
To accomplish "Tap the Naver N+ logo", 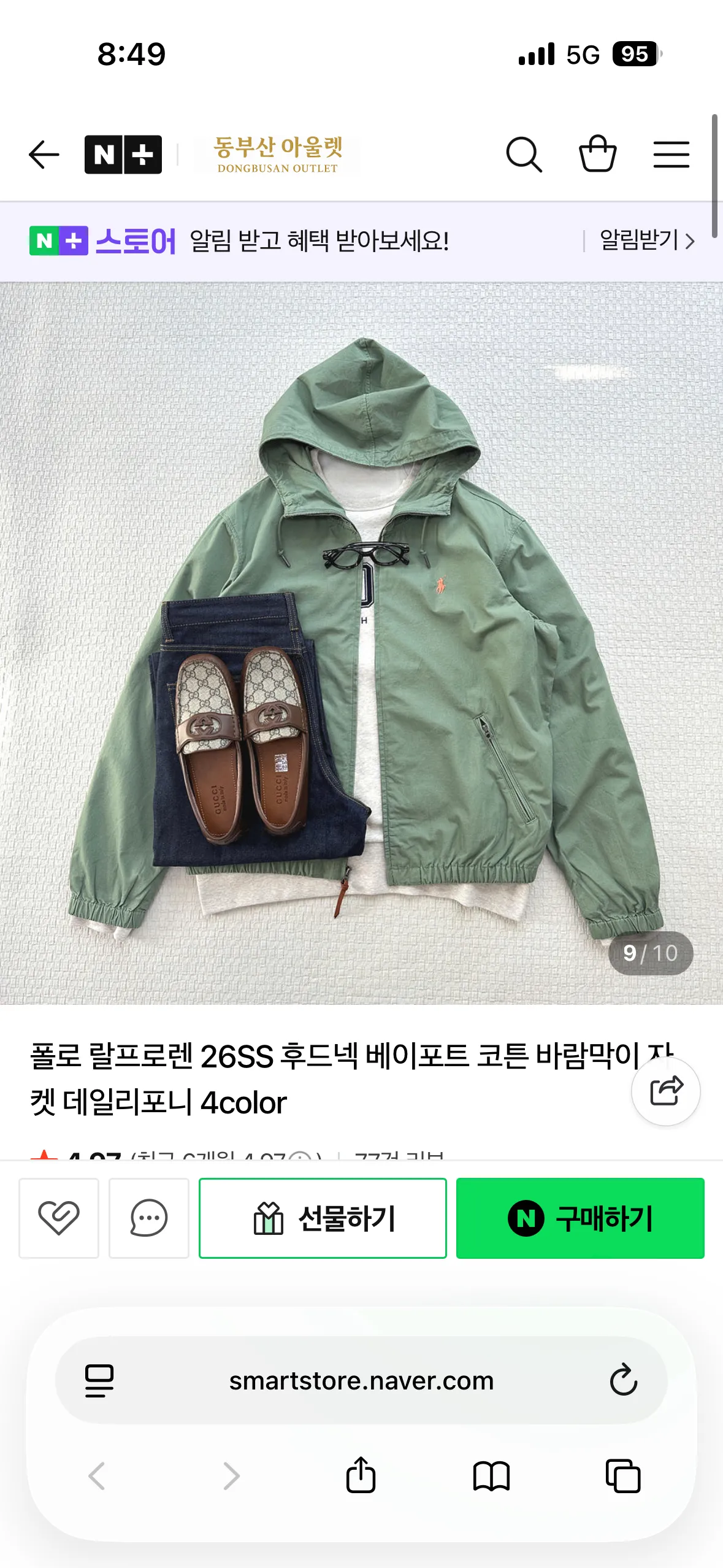I will [121, 153].
